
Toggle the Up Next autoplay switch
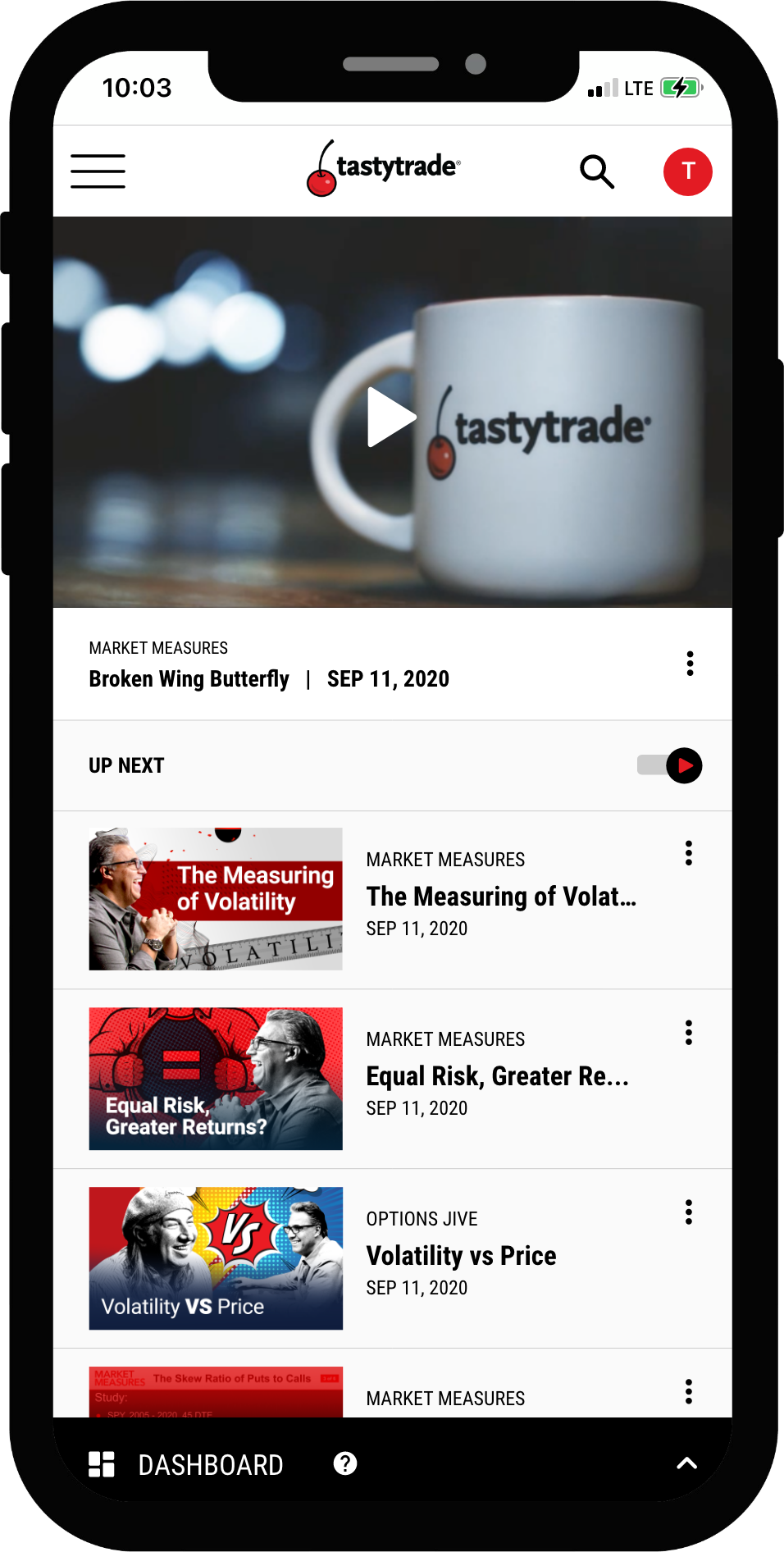pyautogui.click(x=670, y=765)
